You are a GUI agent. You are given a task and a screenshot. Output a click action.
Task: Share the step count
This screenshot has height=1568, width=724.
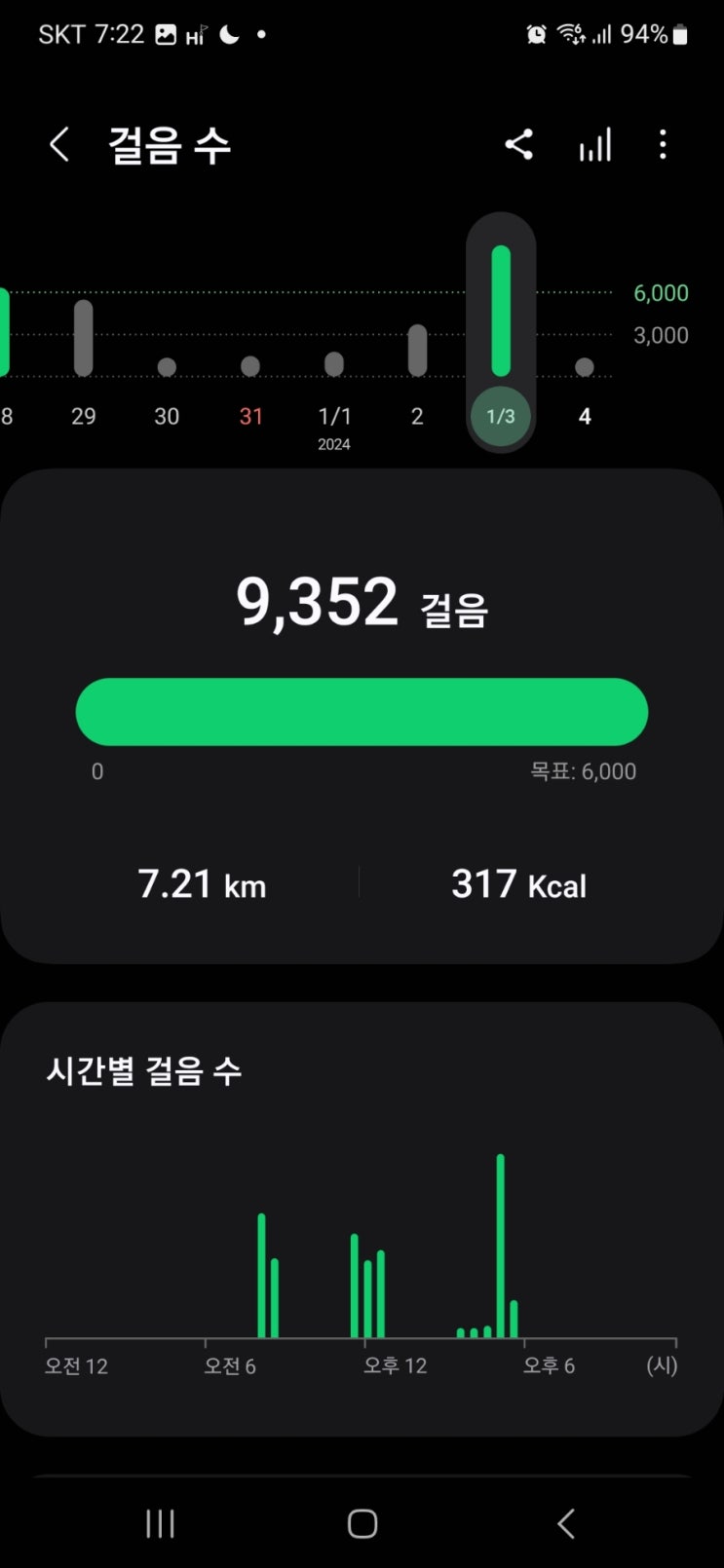click(518, 145)
